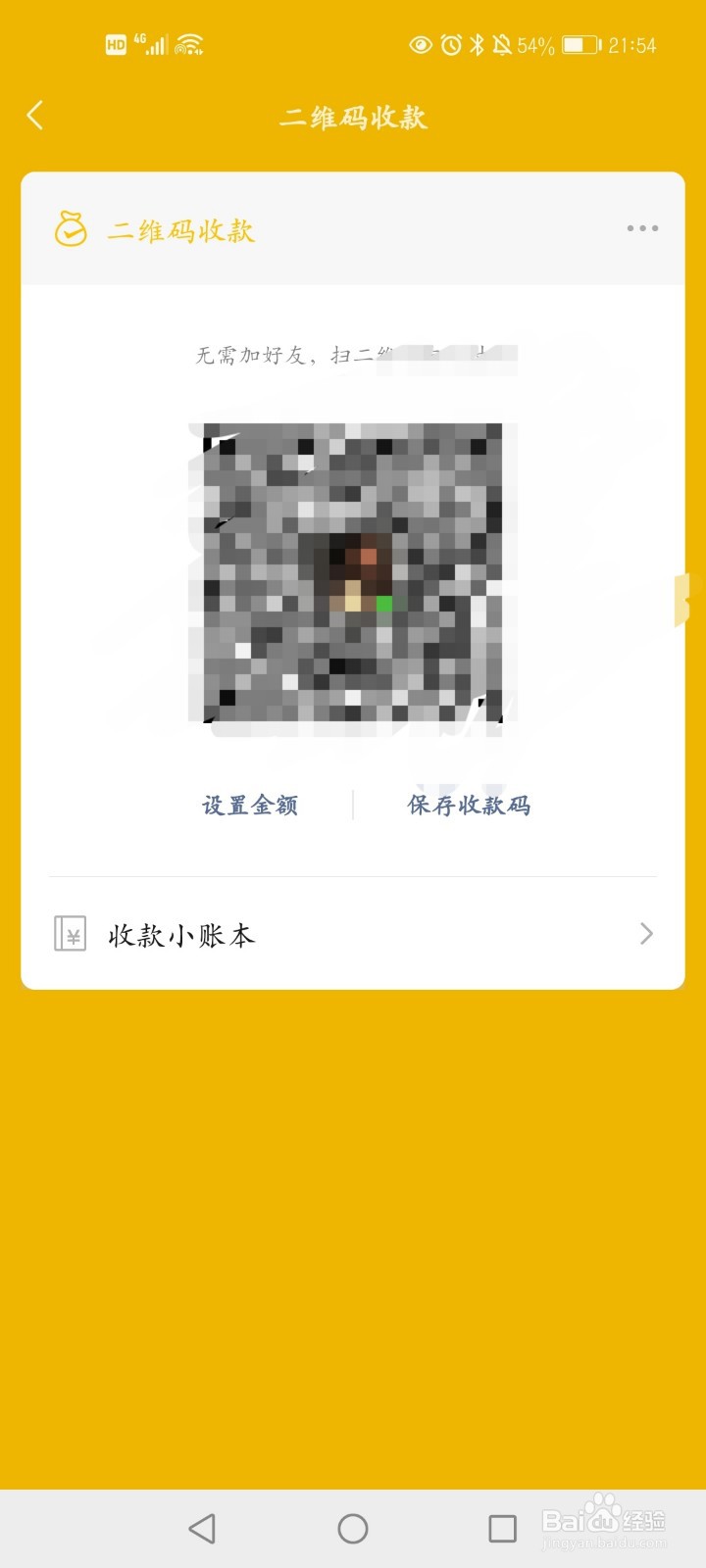
Task: Open 收款小账本 mini ledger
Action: pos(179,934)
